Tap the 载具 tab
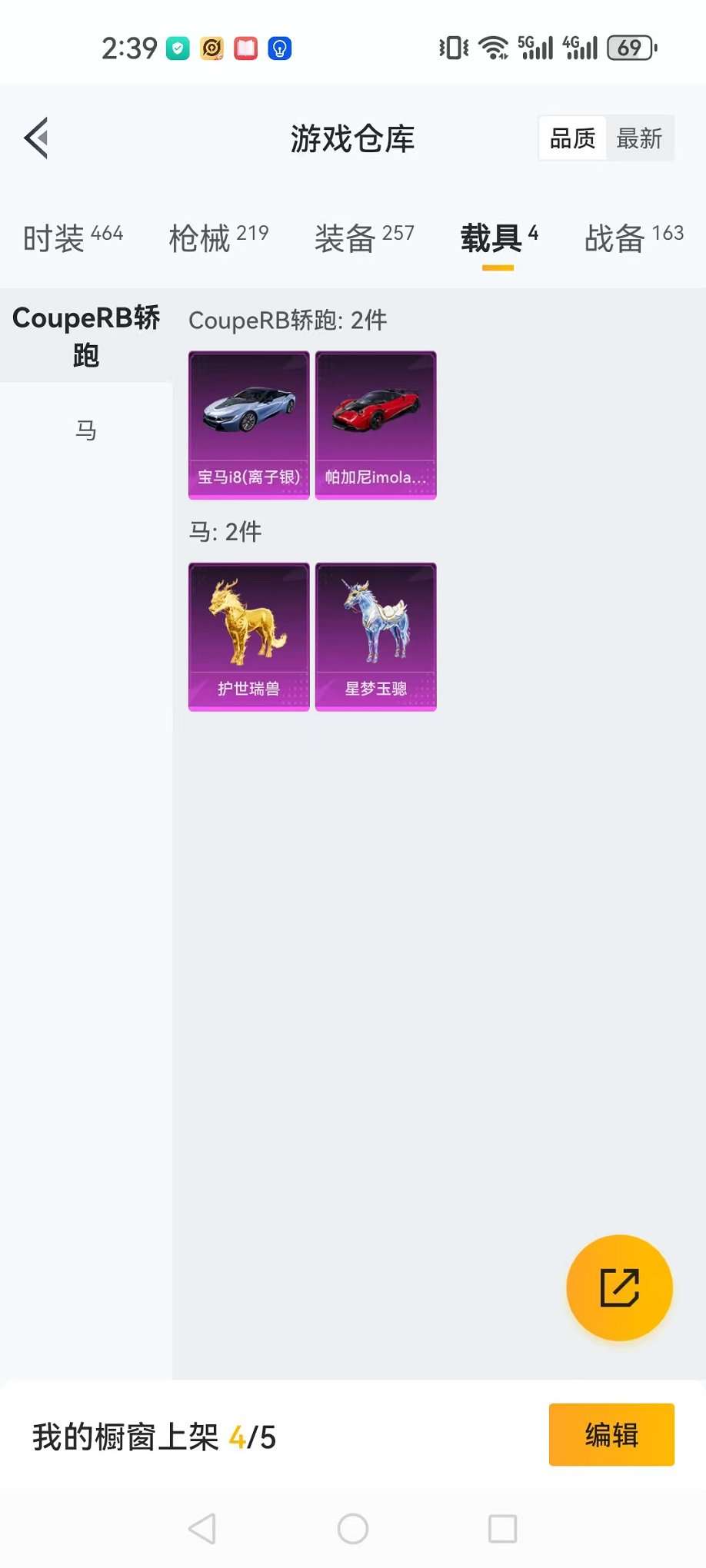 pyautogui.click(x=498, y=238)
